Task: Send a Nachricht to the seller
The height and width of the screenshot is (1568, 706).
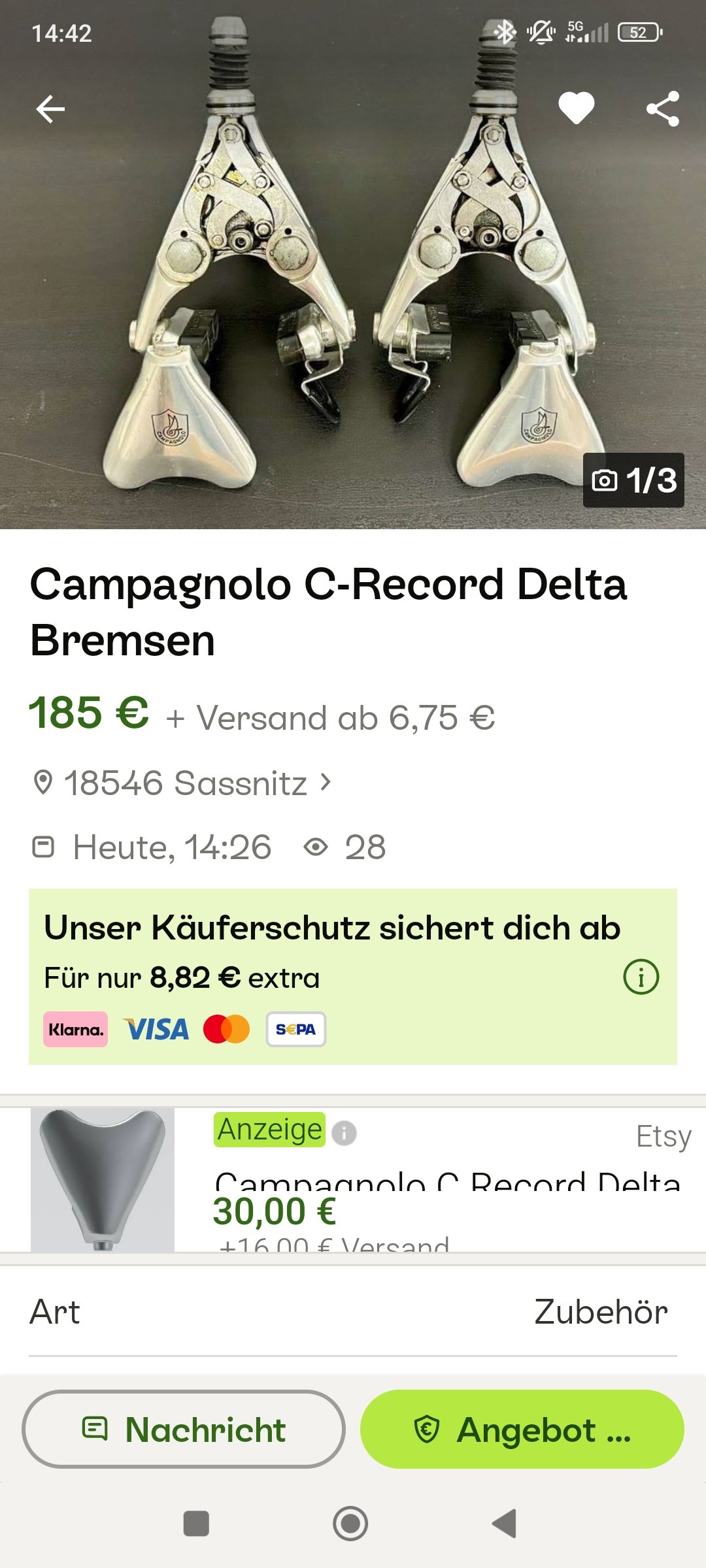Action: pos(184,1429)
